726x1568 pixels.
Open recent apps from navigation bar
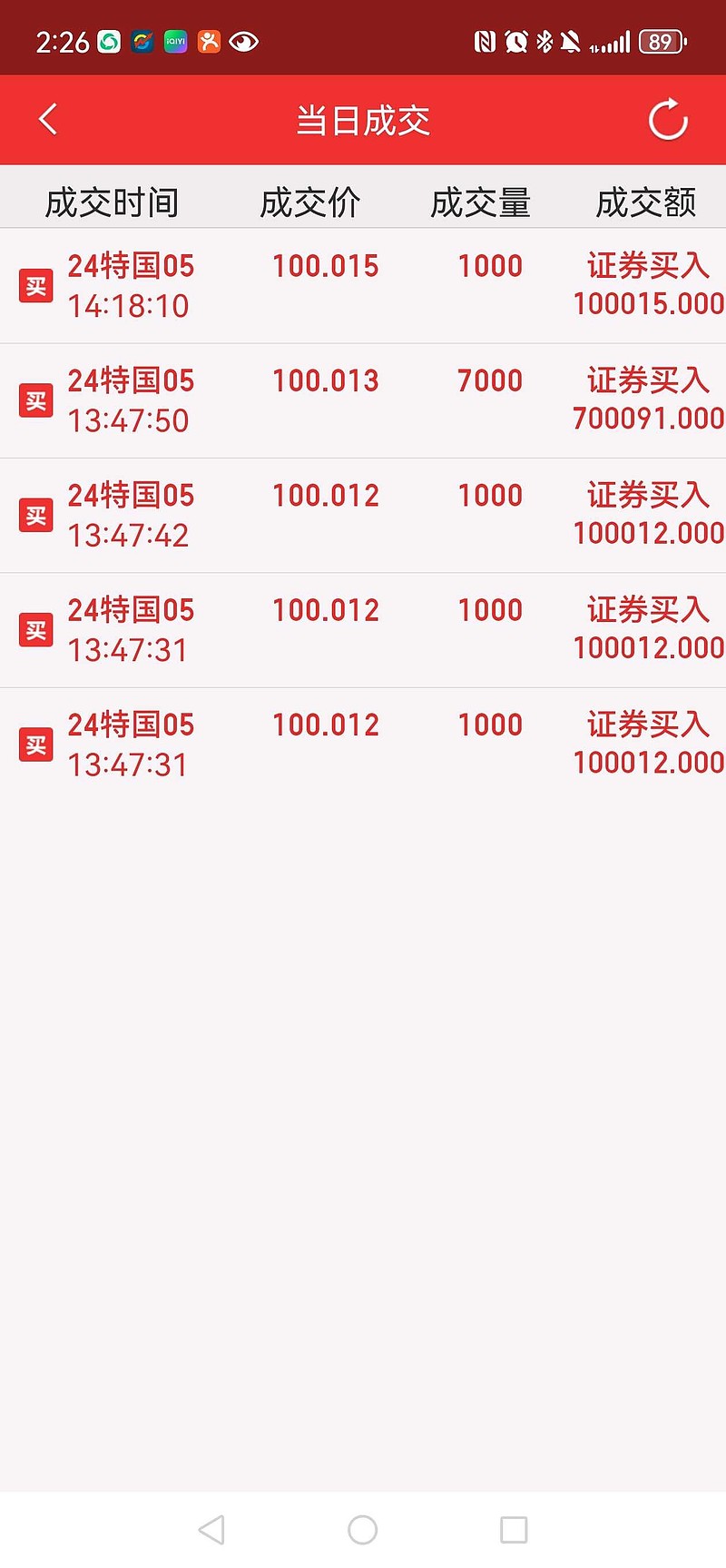(x=514, y=1530)
